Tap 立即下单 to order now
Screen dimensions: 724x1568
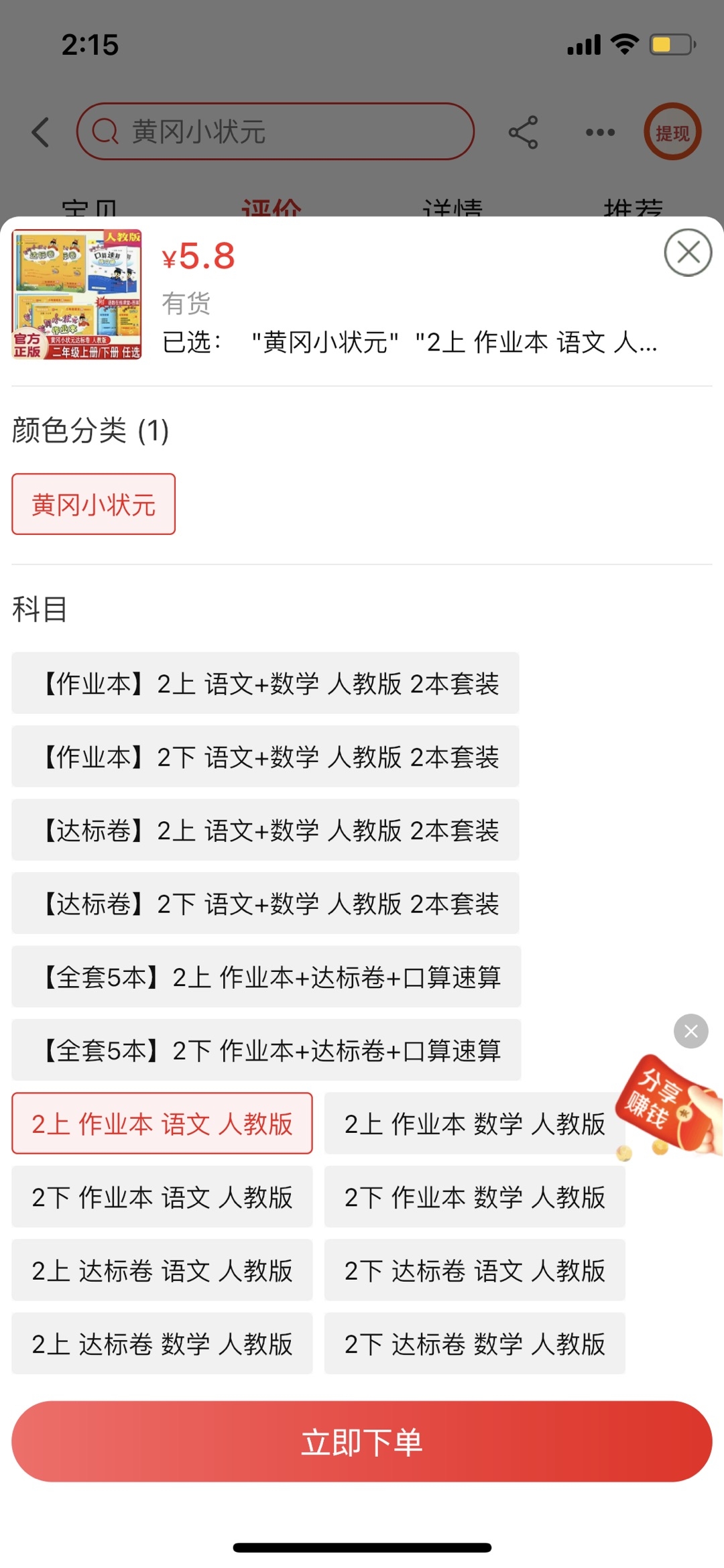[362, 1441]
